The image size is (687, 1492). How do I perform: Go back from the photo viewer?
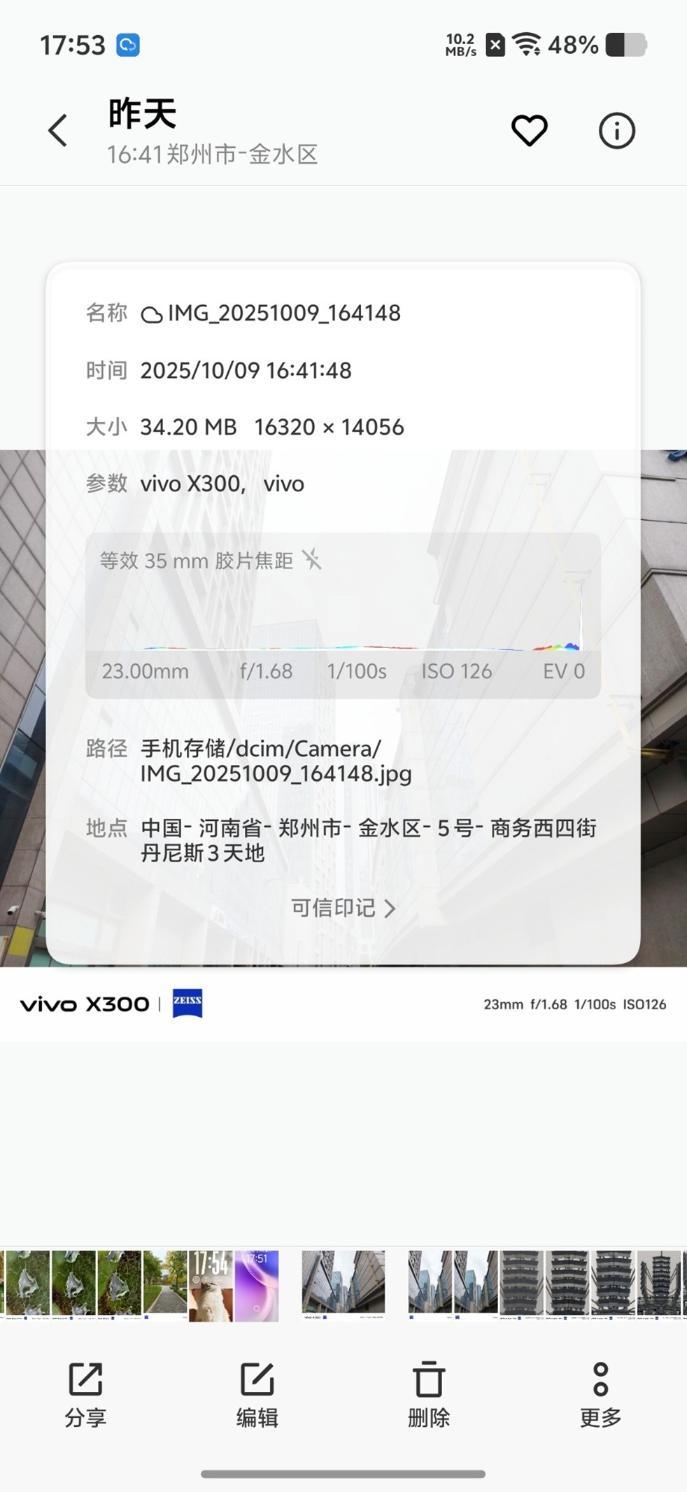pyautogui.click(x=58, y=131)
